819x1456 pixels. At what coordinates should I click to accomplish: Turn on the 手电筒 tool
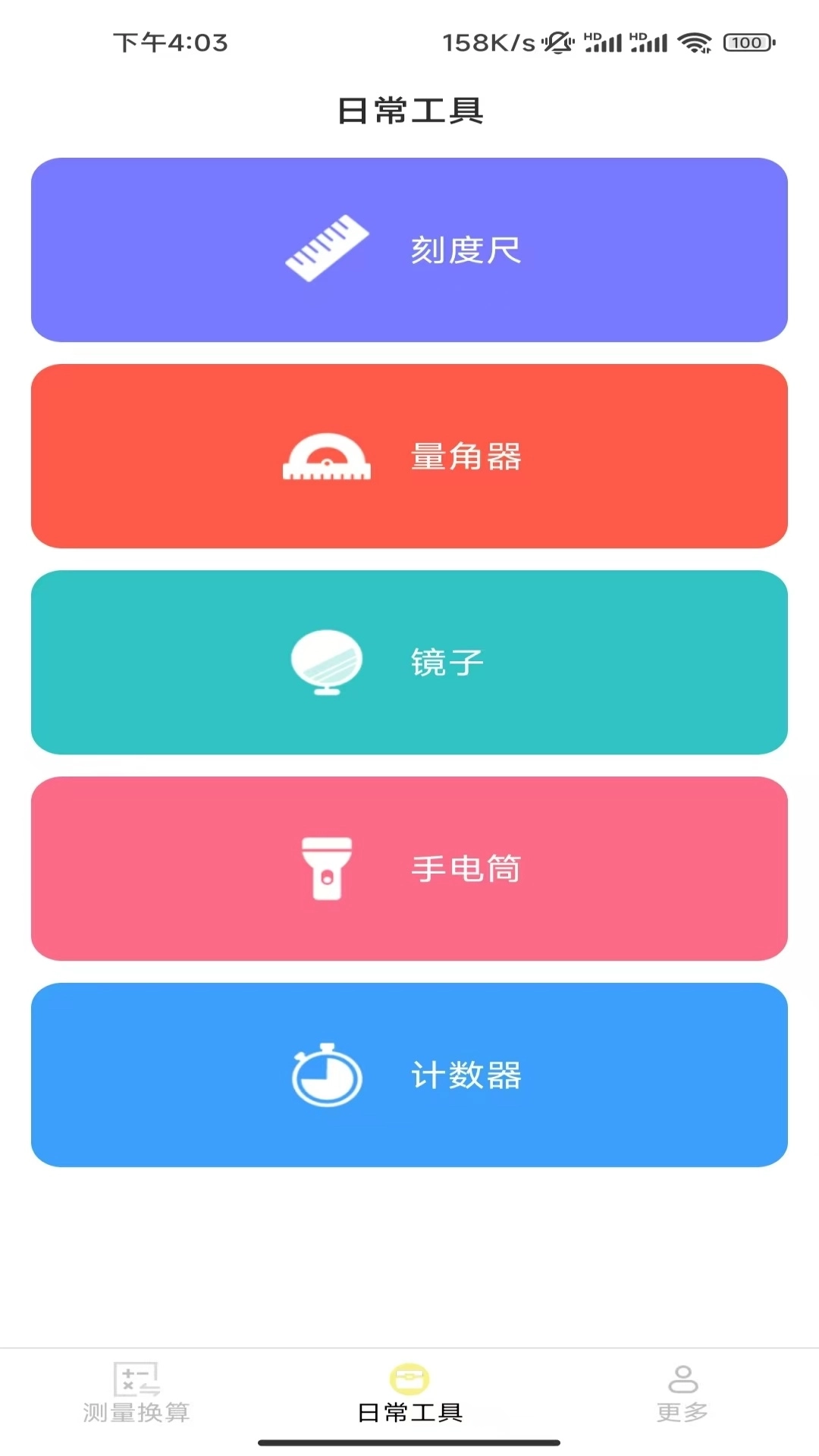pyautogui.click(x=409, y=869)
